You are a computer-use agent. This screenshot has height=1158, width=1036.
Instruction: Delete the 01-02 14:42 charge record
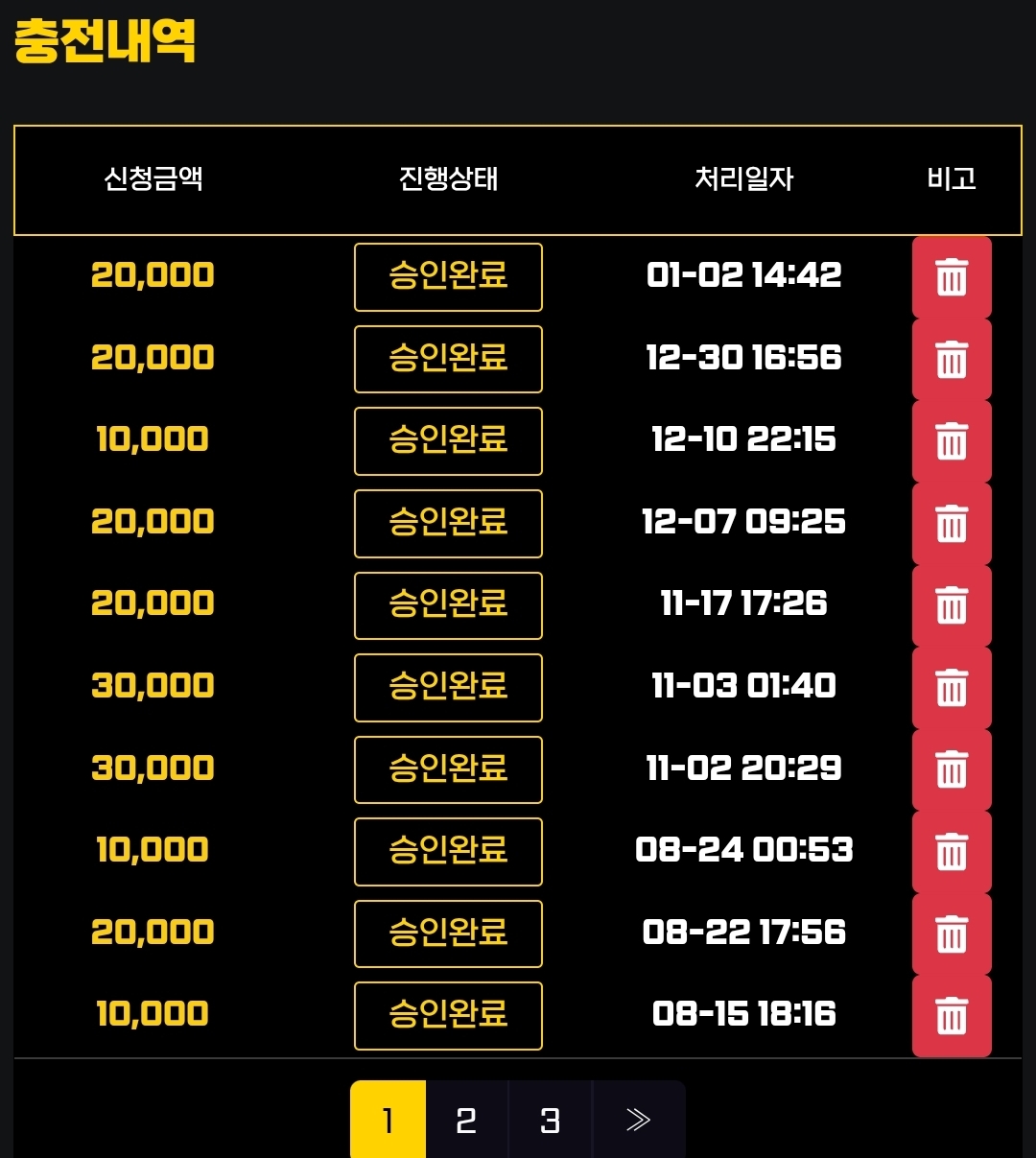pyautogui.click(x=952, y=277)
